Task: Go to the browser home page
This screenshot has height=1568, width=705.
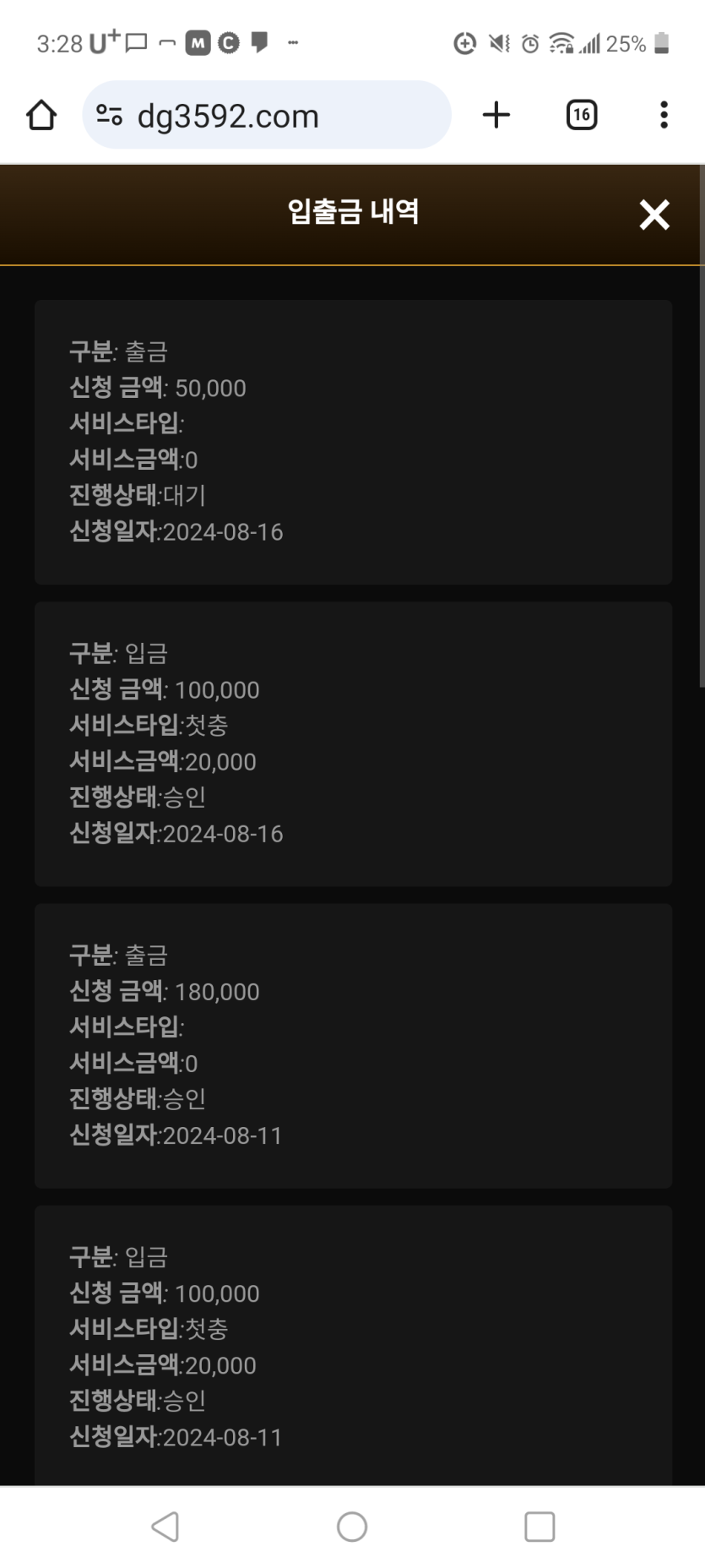Action: 41,115
